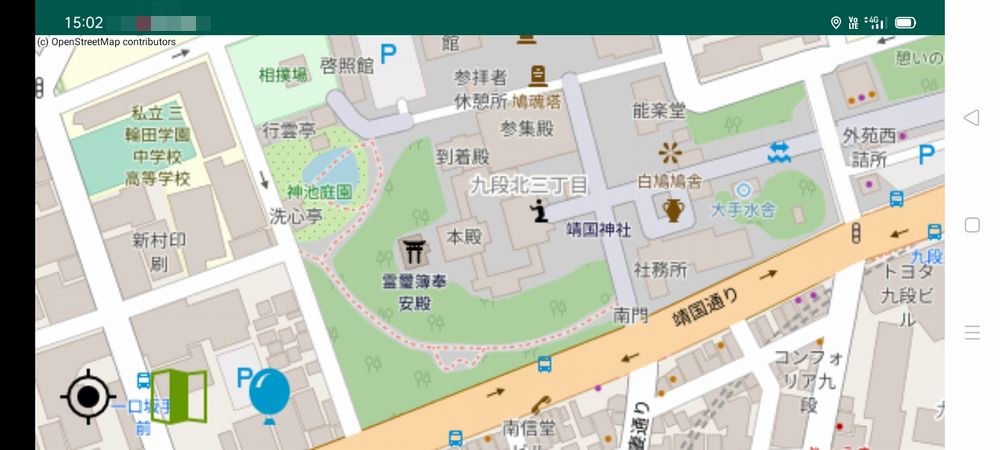
Task: Tap the blue balloon marker icon
Action: pos(269,393)
